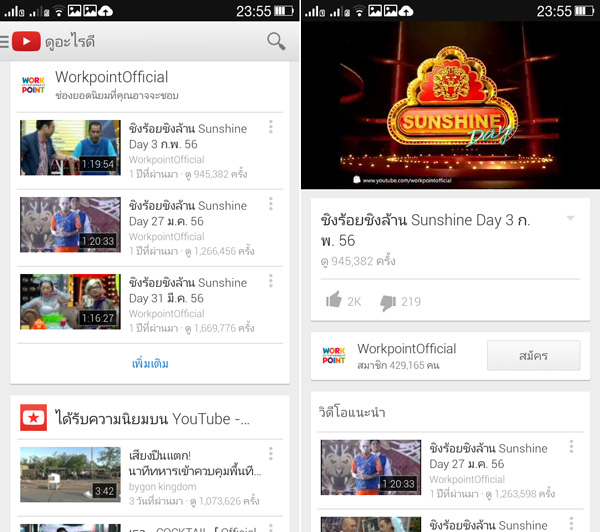This screenshot has height=532, width=600.
Task: Tap the Sunshine Day video player
Action: tap(450, 105)
